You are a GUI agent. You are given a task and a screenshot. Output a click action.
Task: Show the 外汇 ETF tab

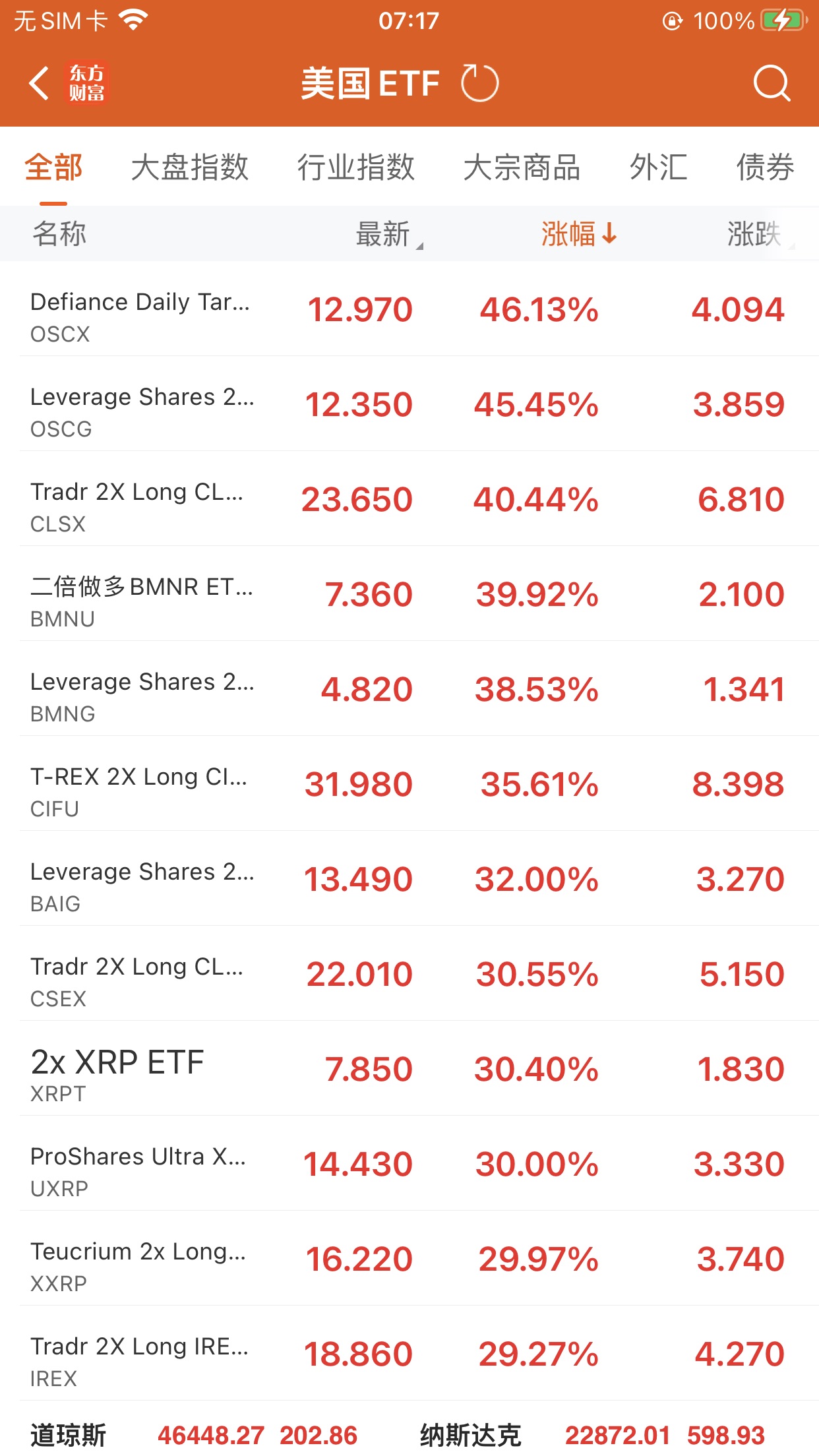658,167
